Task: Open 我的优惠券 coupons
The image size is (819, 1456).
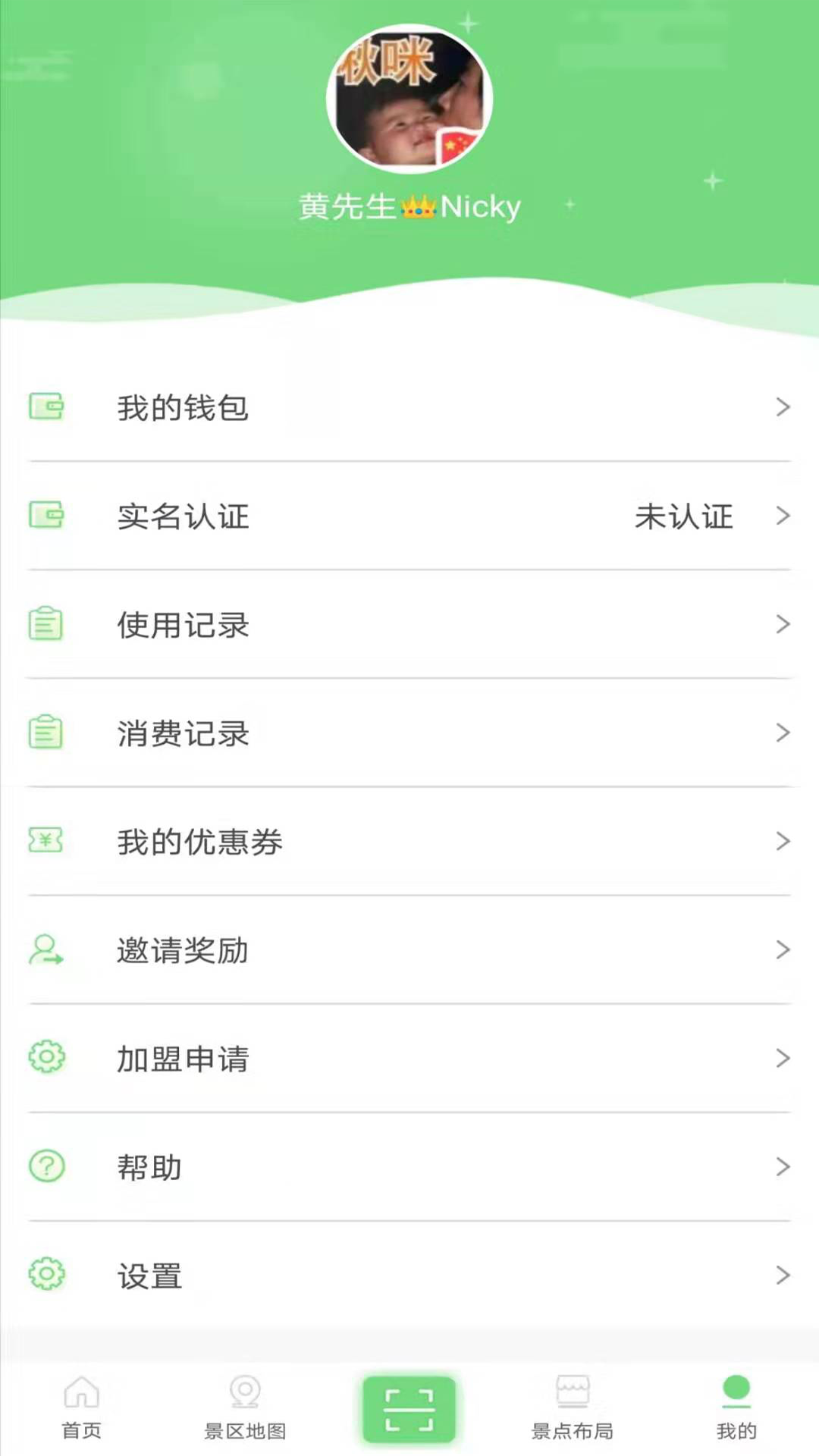Action: click(409, 842)
